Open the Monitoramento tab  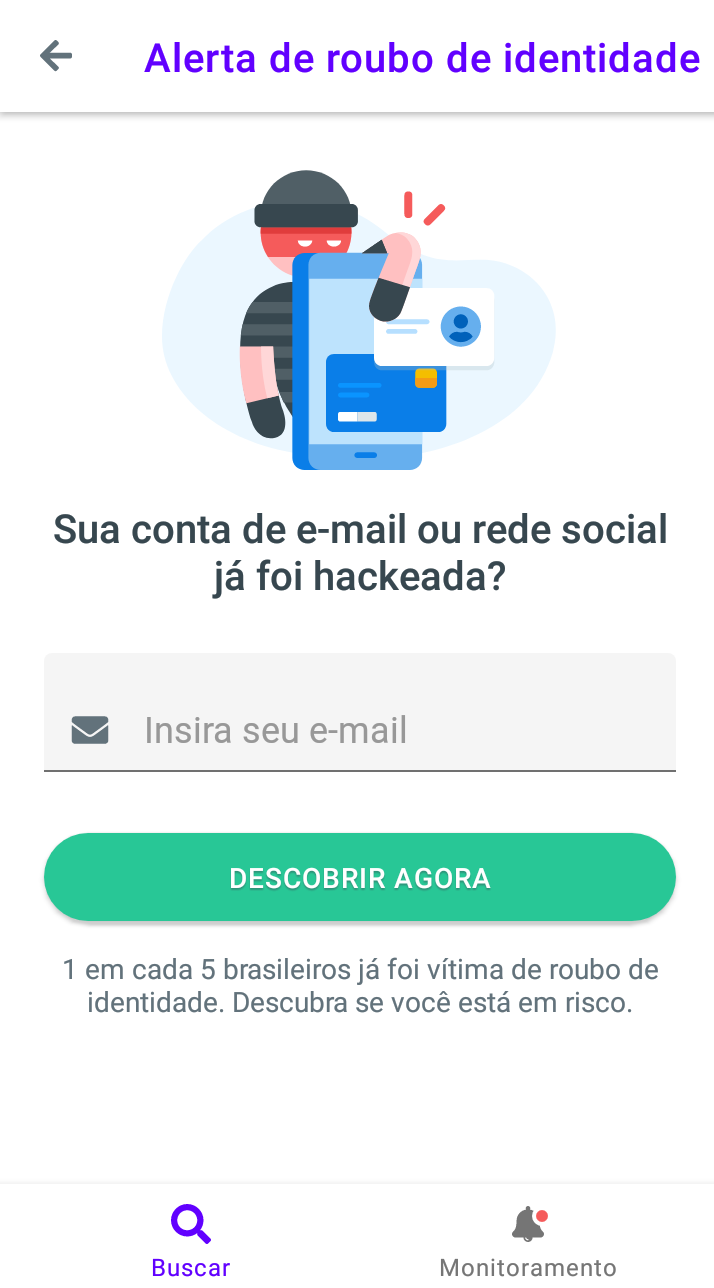[528, 1240]
